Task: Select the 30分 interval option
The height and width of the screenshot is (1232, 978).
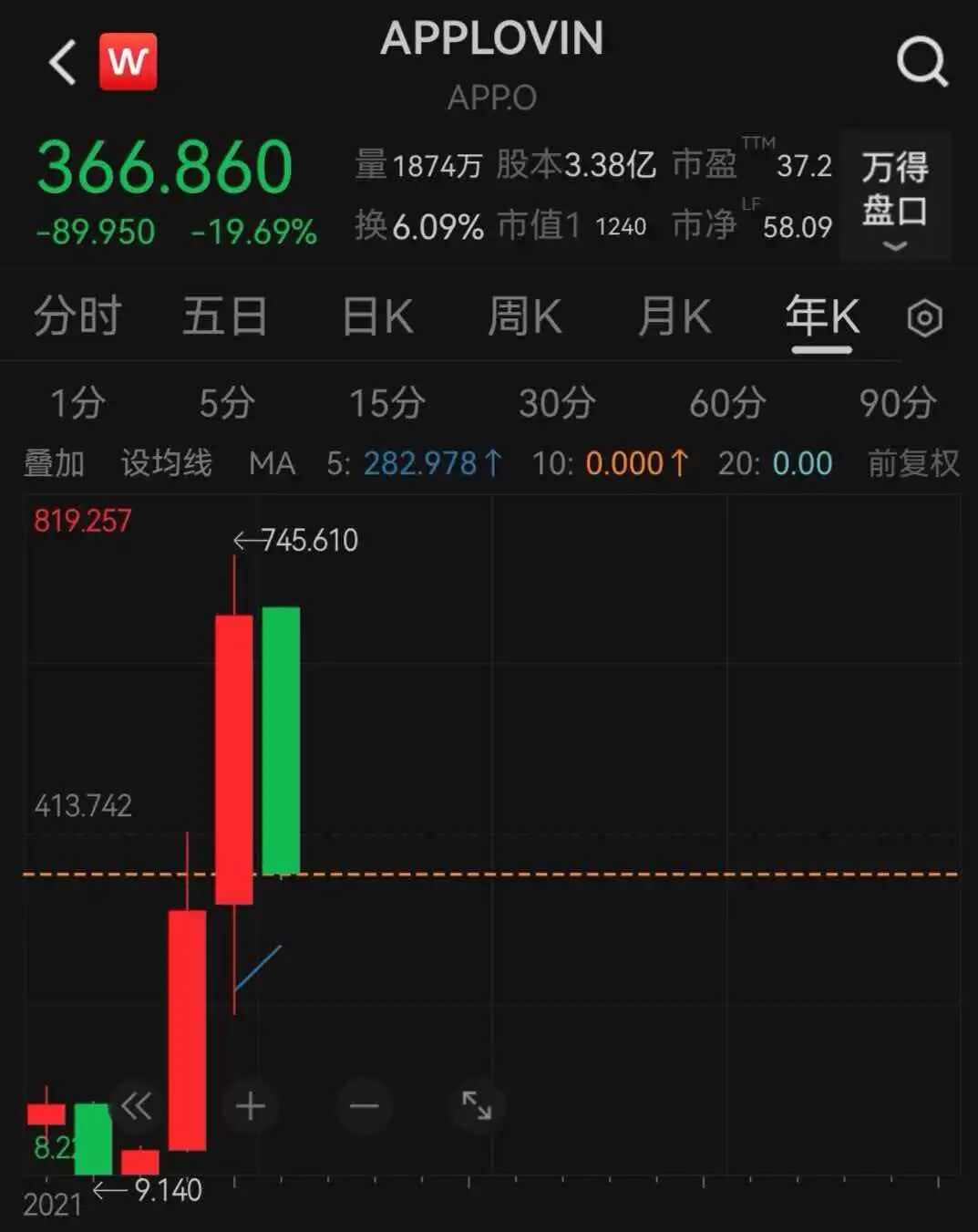Action: [557, 401]
